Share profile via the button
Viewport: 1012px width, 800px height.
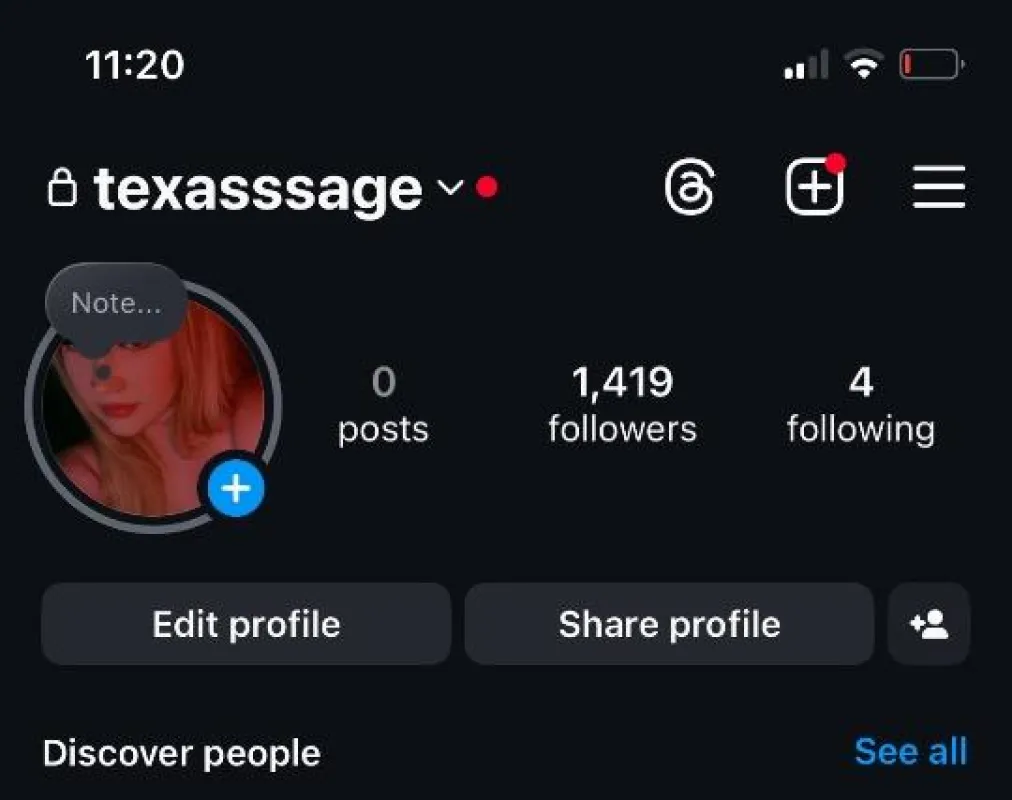(669, 625)
